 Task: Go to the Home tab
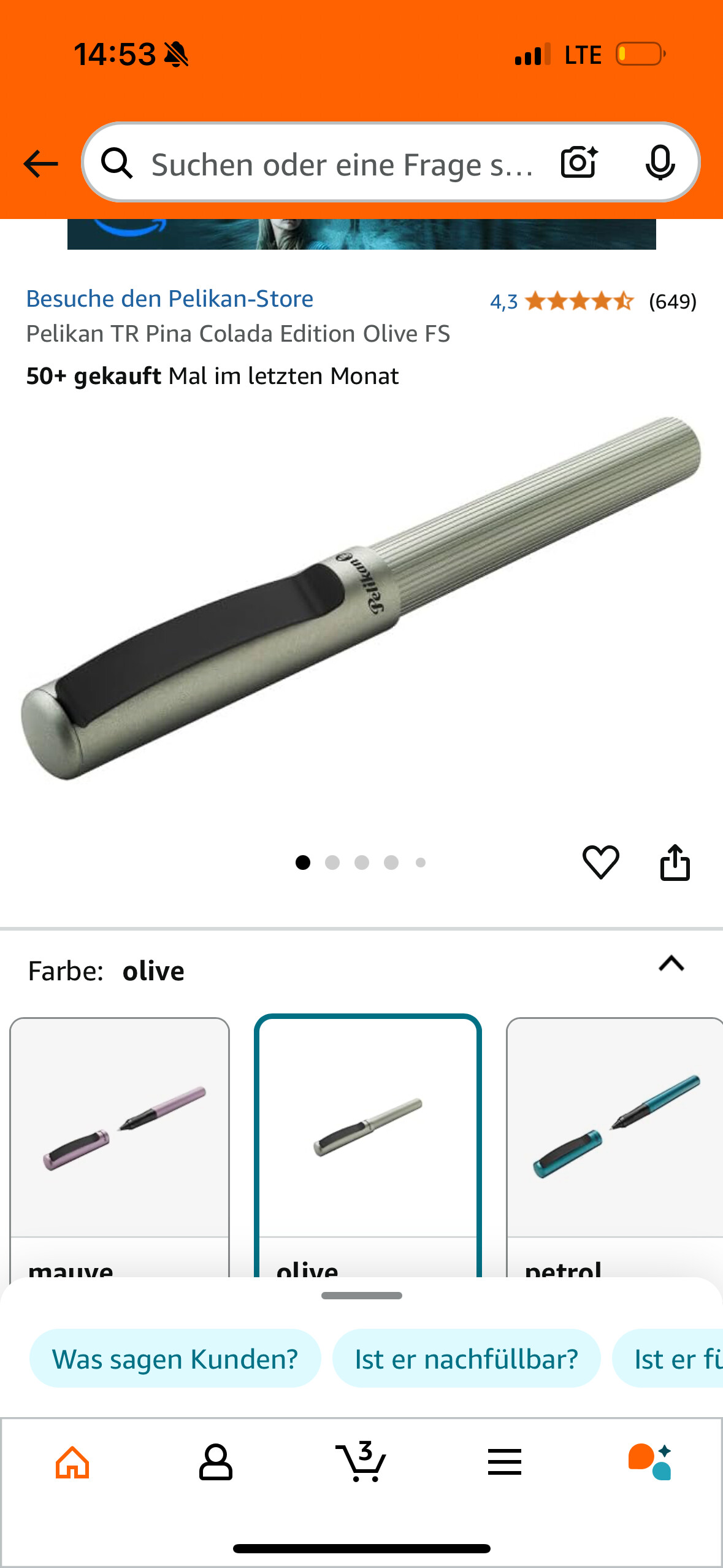(x=72, y=1462)
